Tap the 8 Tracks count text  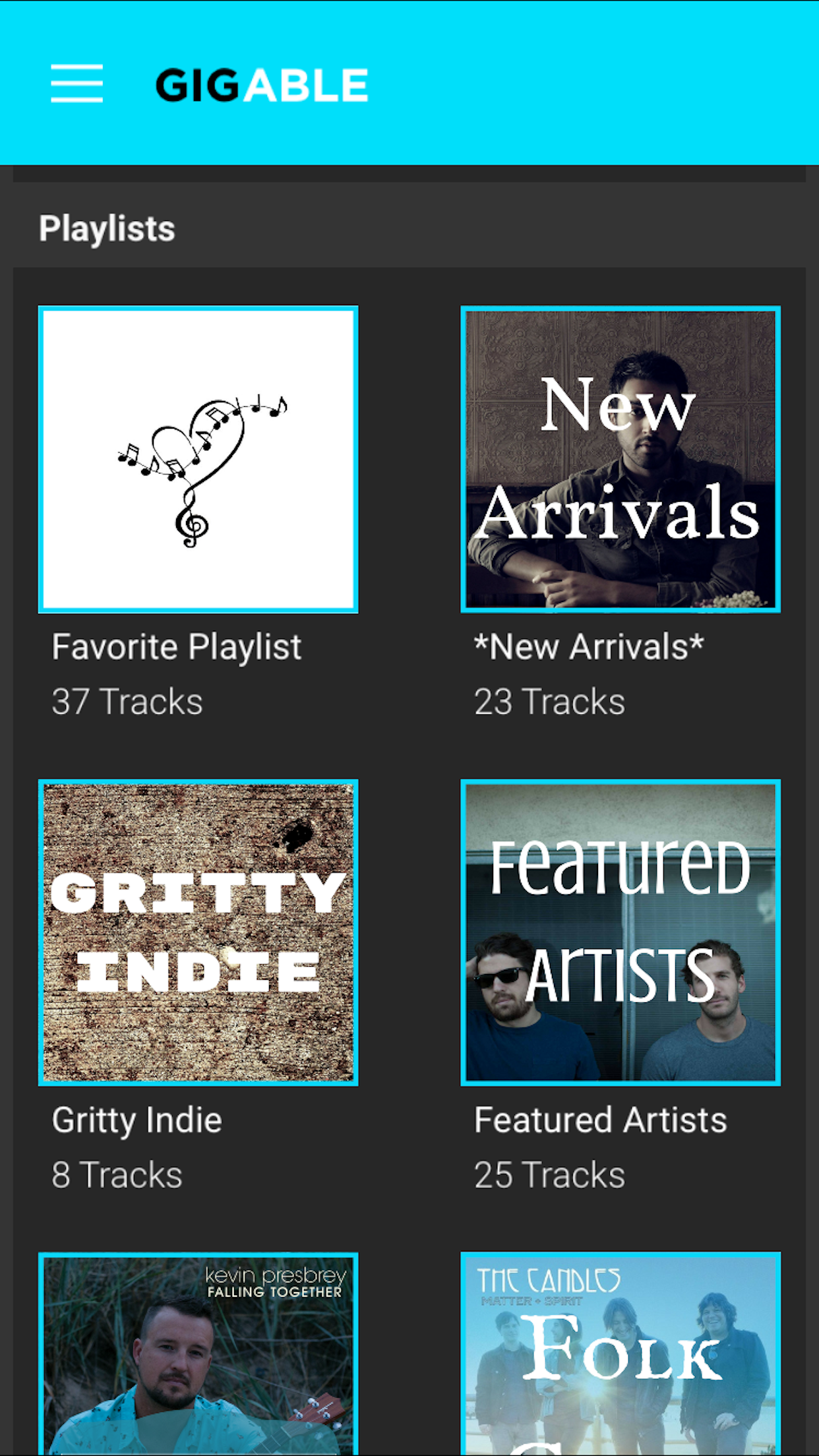coord(117,1175)
